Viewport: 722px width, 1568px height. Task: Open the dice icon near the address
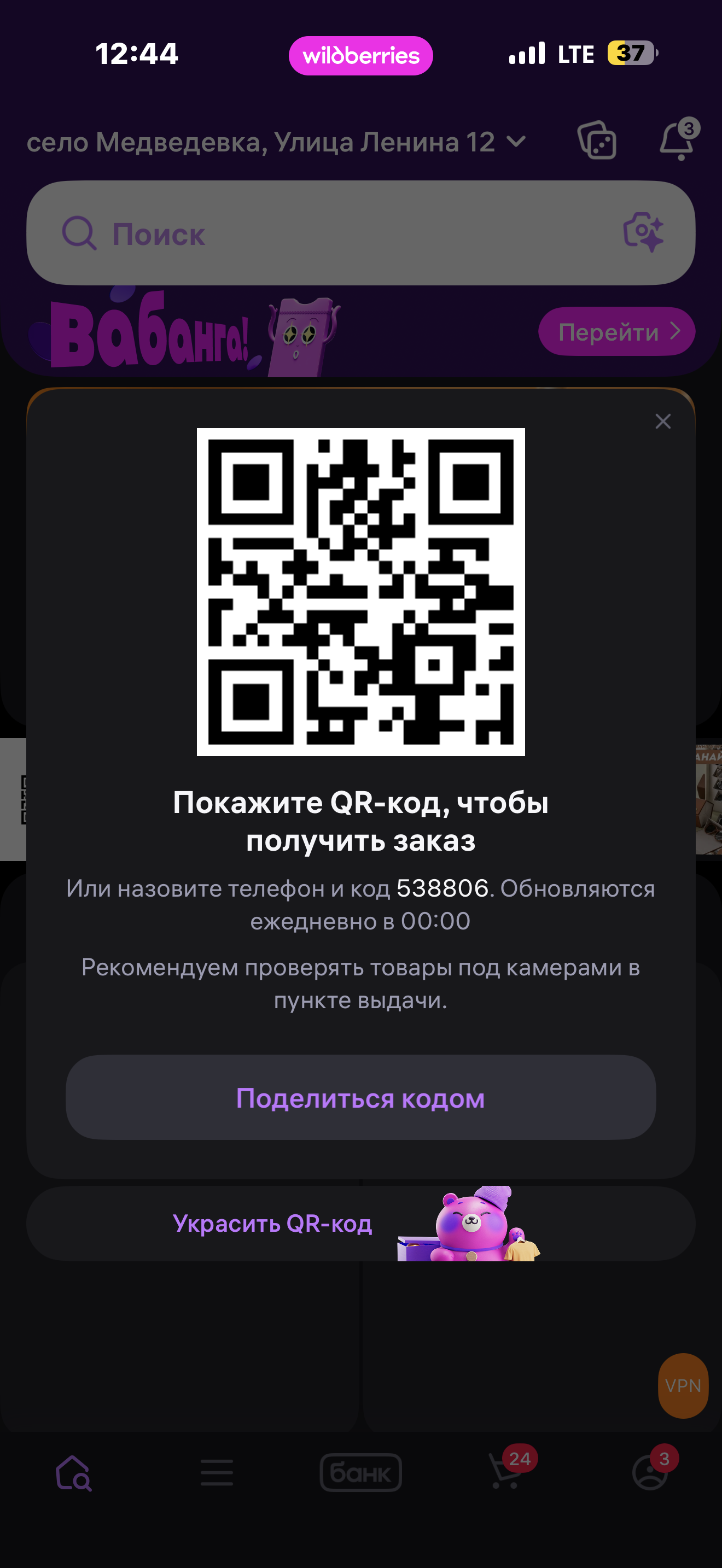pyautogui.click(x=597, y=141)
